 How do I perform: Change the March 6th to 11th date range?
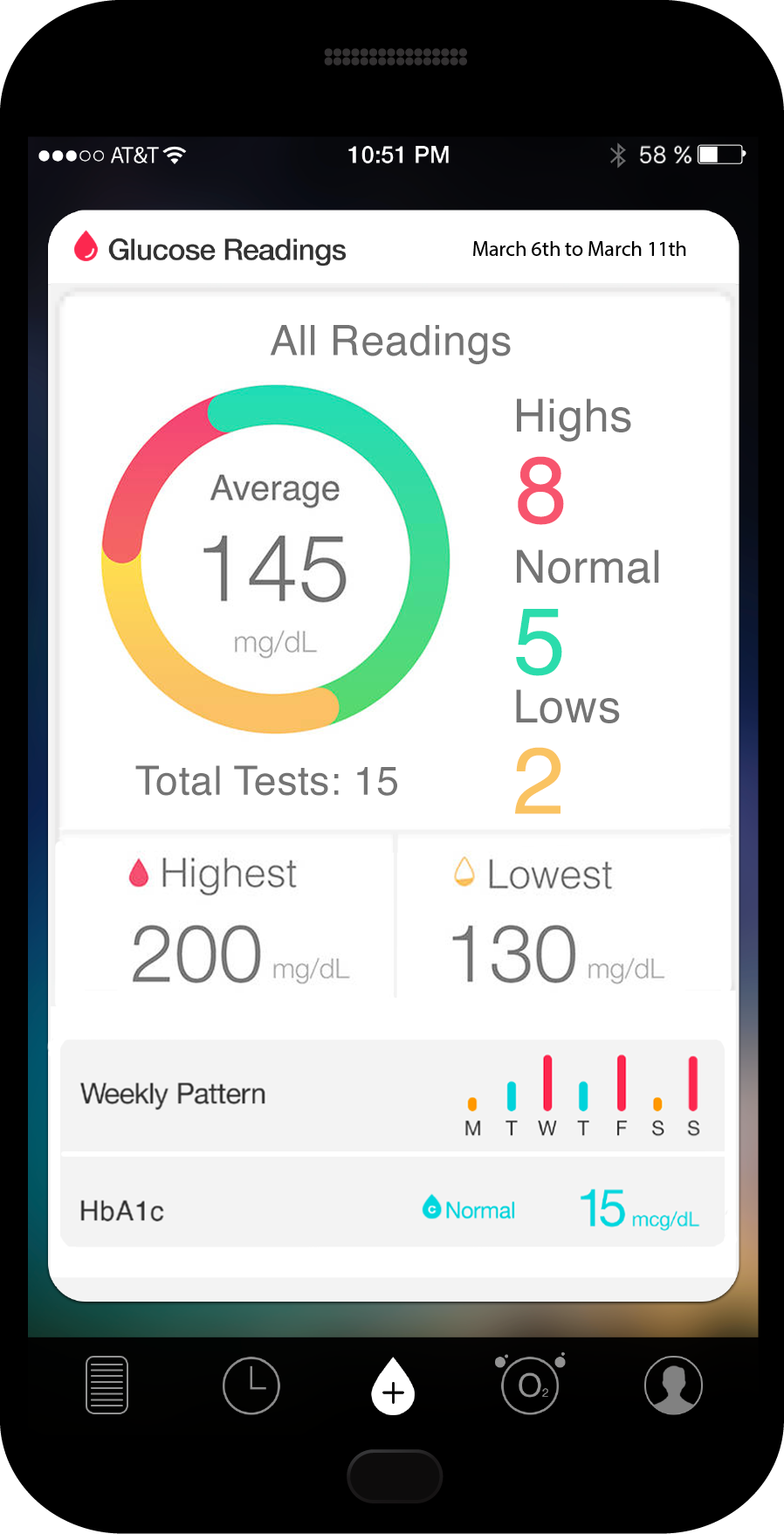pos(579,249)
